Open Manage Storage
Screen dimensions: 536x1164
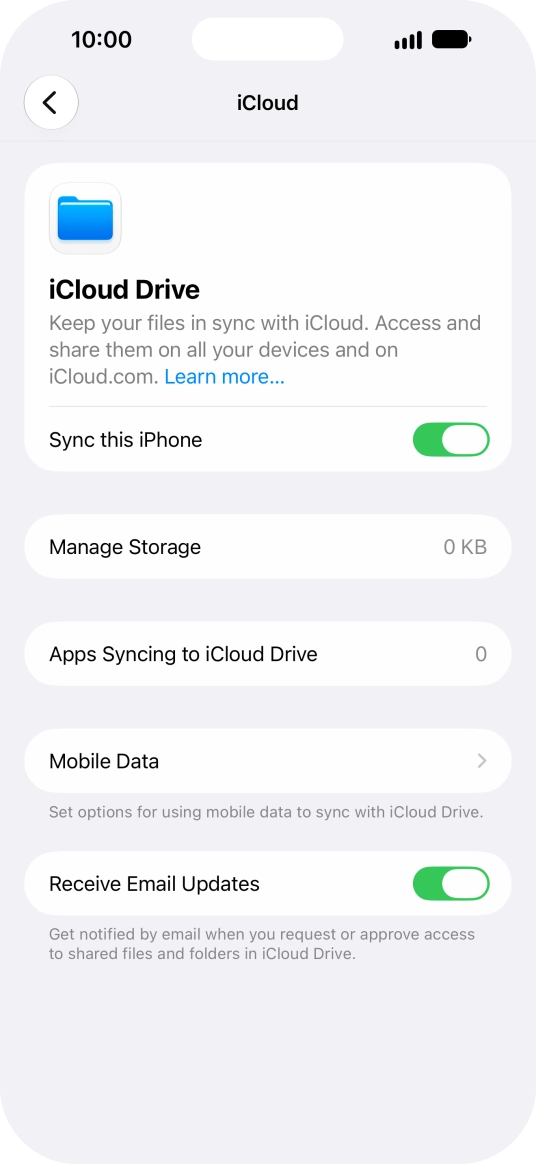click(x=268, y=547)
